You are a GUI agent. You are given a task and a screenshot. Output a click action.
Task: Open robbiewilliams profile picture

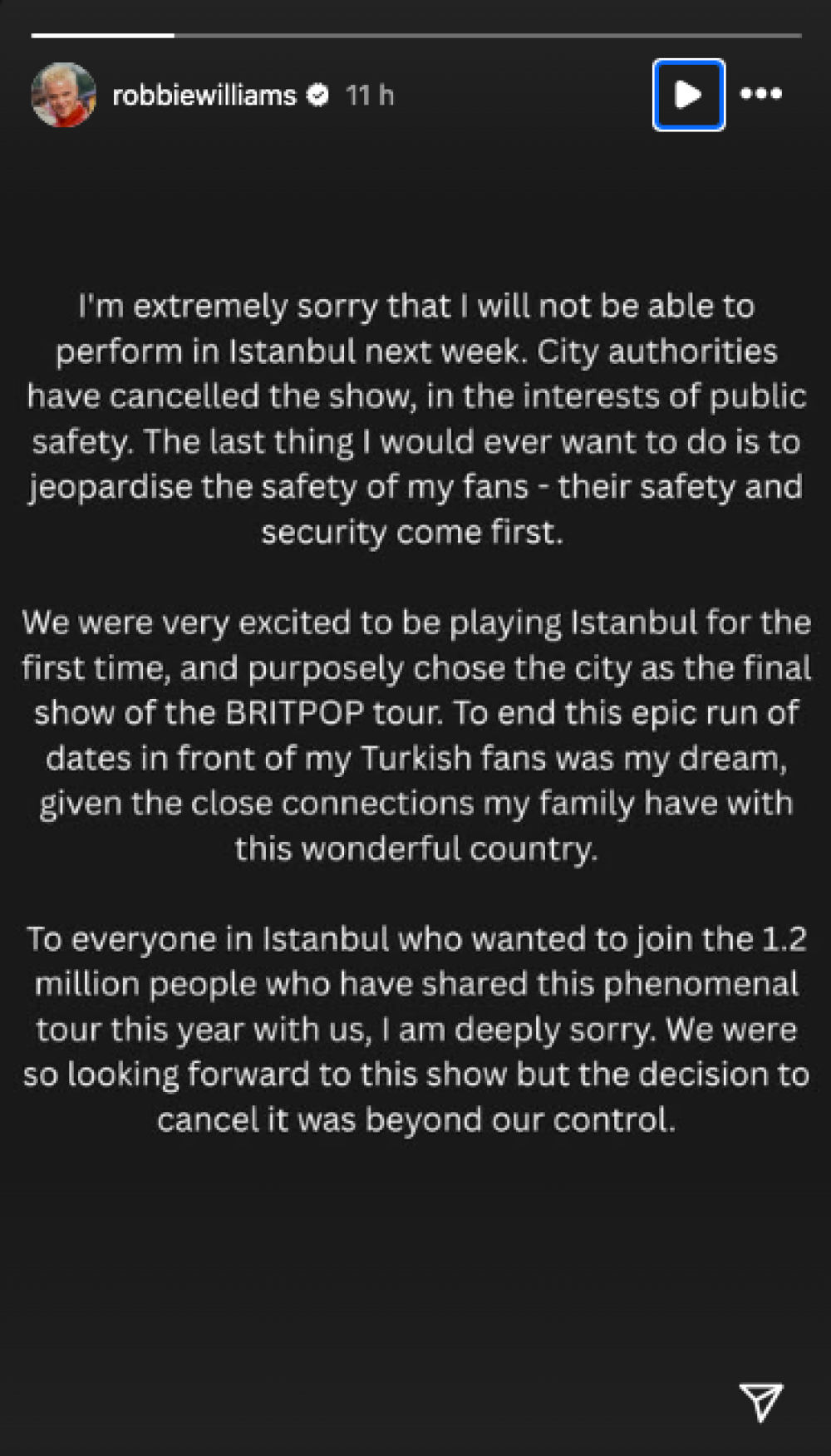[63, 95]
